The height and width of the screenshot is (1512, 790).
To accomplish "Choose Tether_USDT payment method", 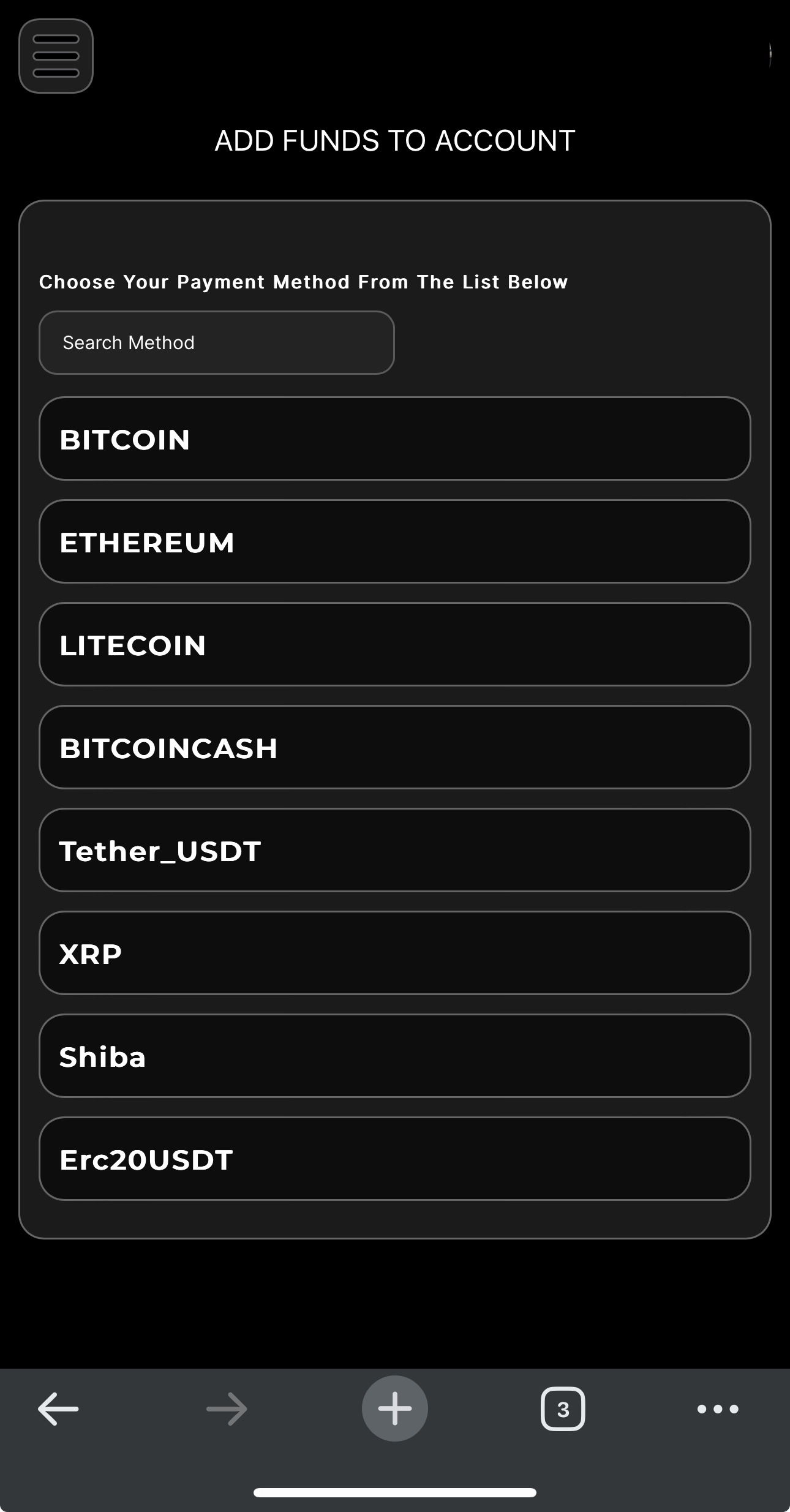I will [x=395, y=850].
